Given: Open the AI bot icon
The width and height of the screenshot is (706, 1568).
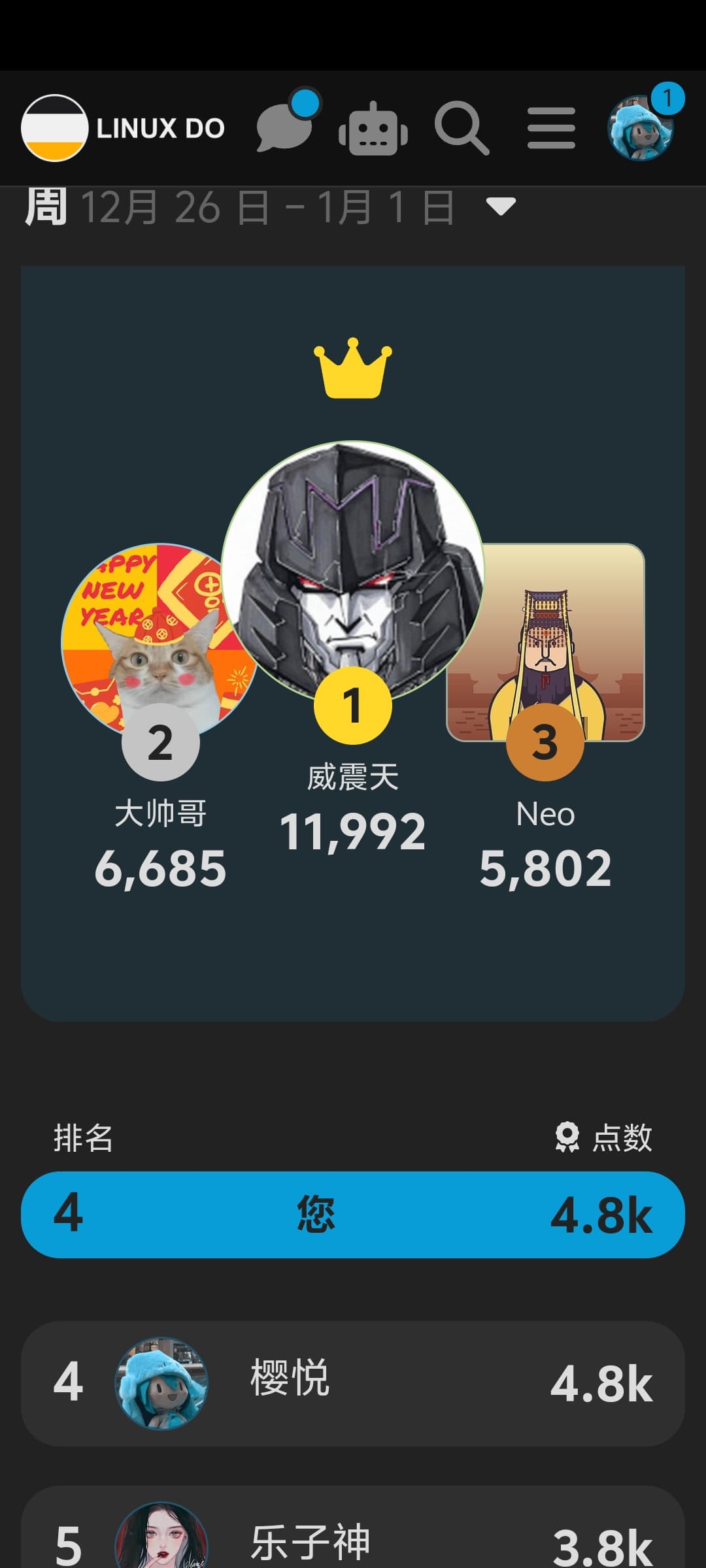Looking at the screenshot, I should click(x=373, y=129).
